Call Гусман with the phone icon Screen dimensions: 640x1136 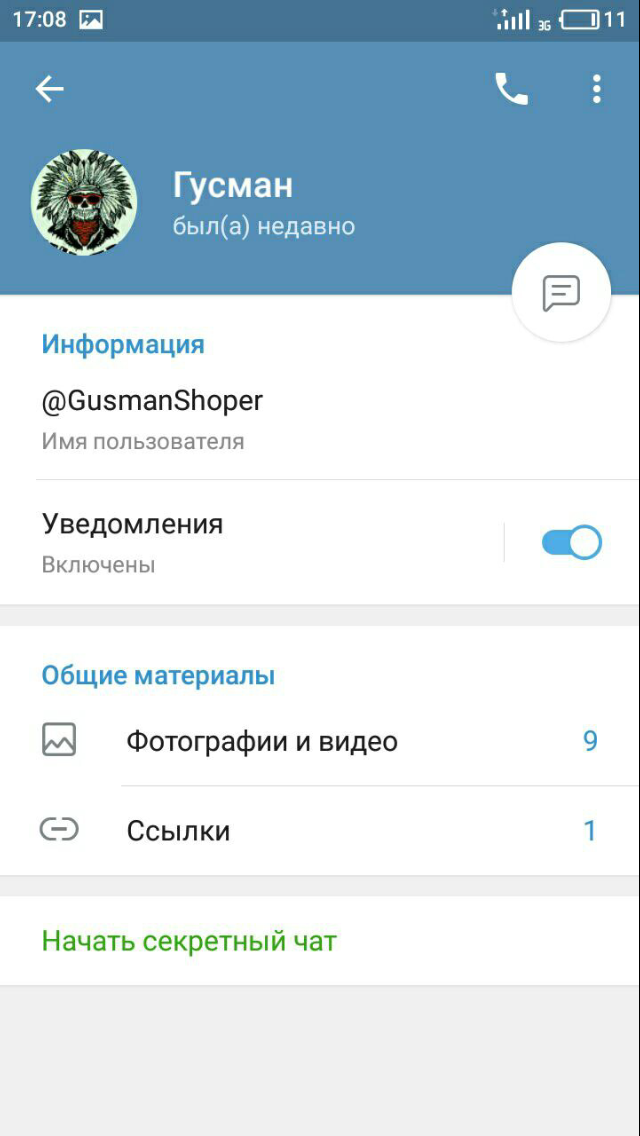(512, 89)
